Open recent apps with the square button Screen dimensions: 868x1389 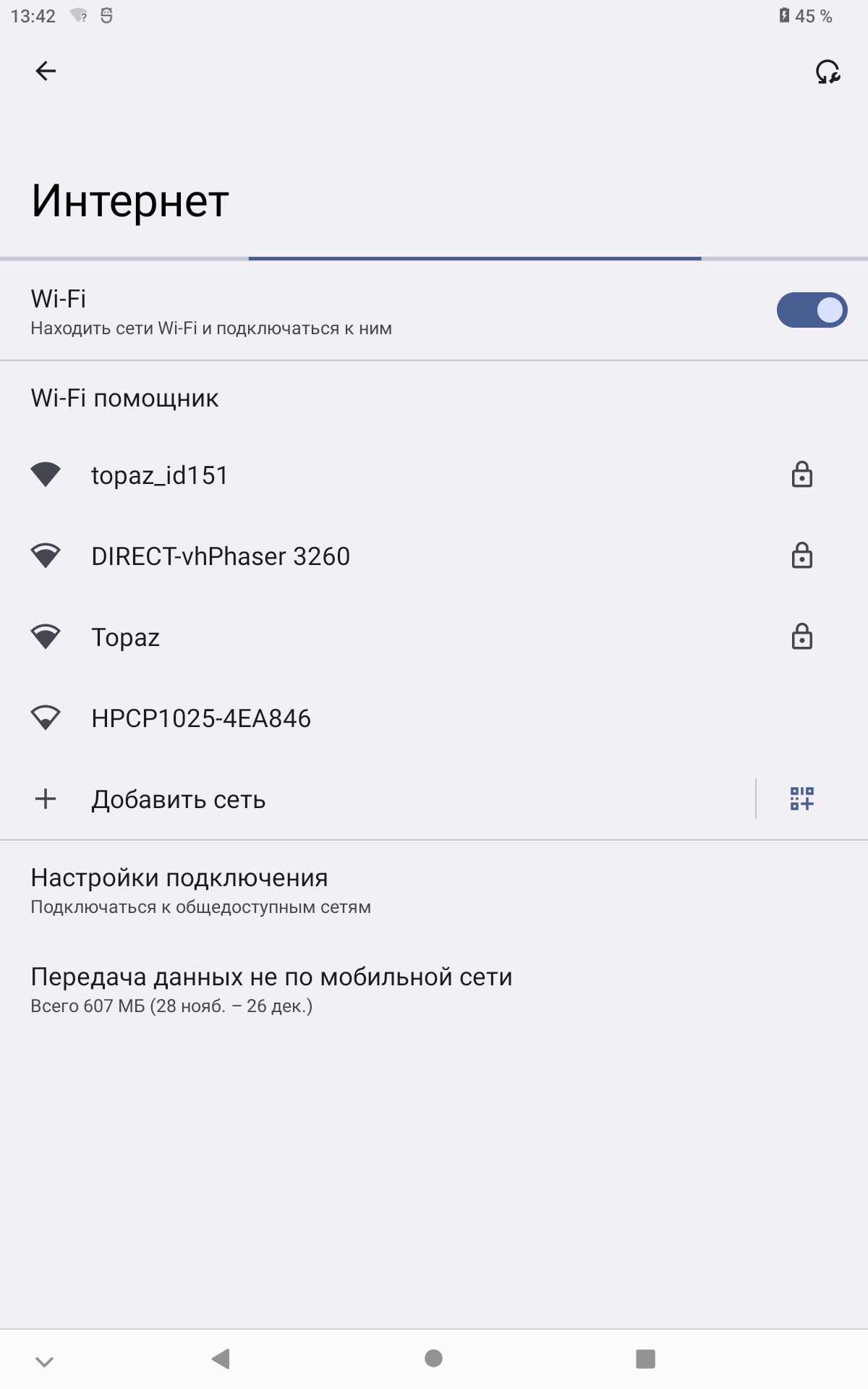pyautogui.click(x=645, y=1359)
